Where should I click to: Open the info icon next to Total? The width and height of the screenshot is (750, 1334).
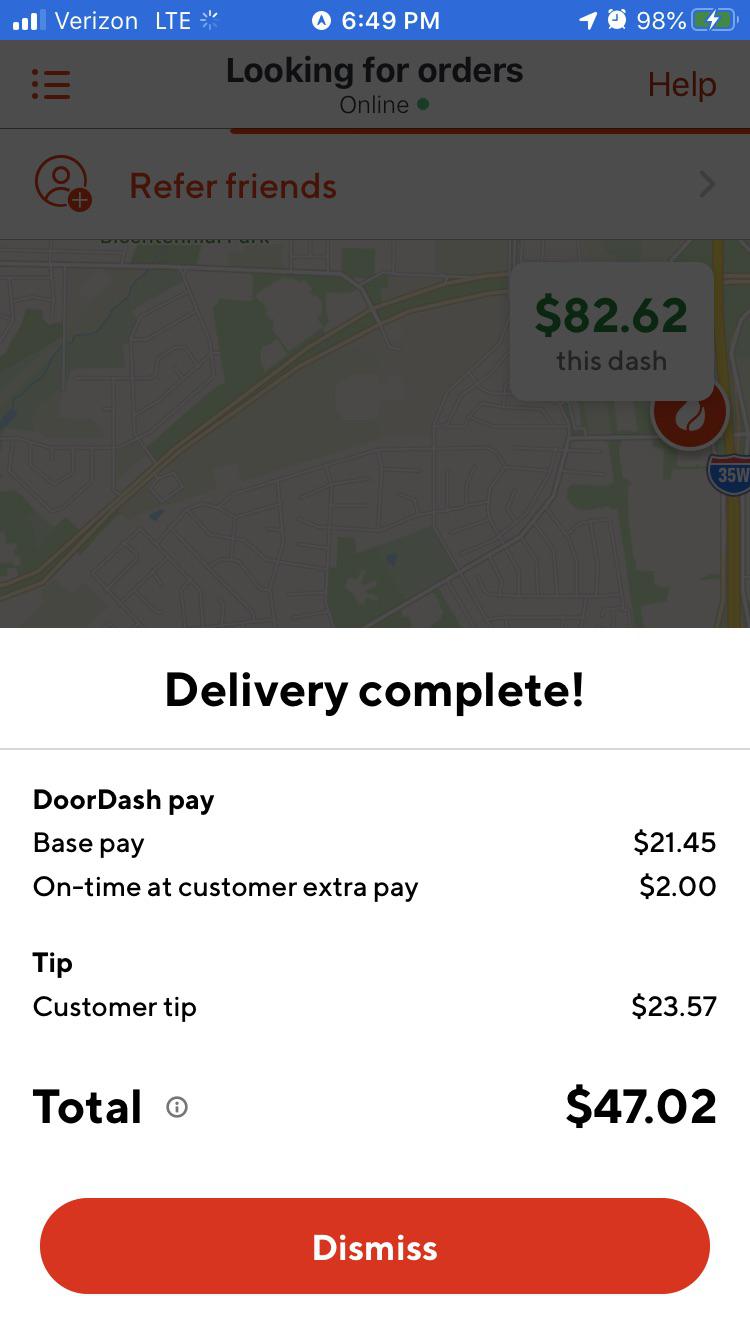(x=177, y=1107)
